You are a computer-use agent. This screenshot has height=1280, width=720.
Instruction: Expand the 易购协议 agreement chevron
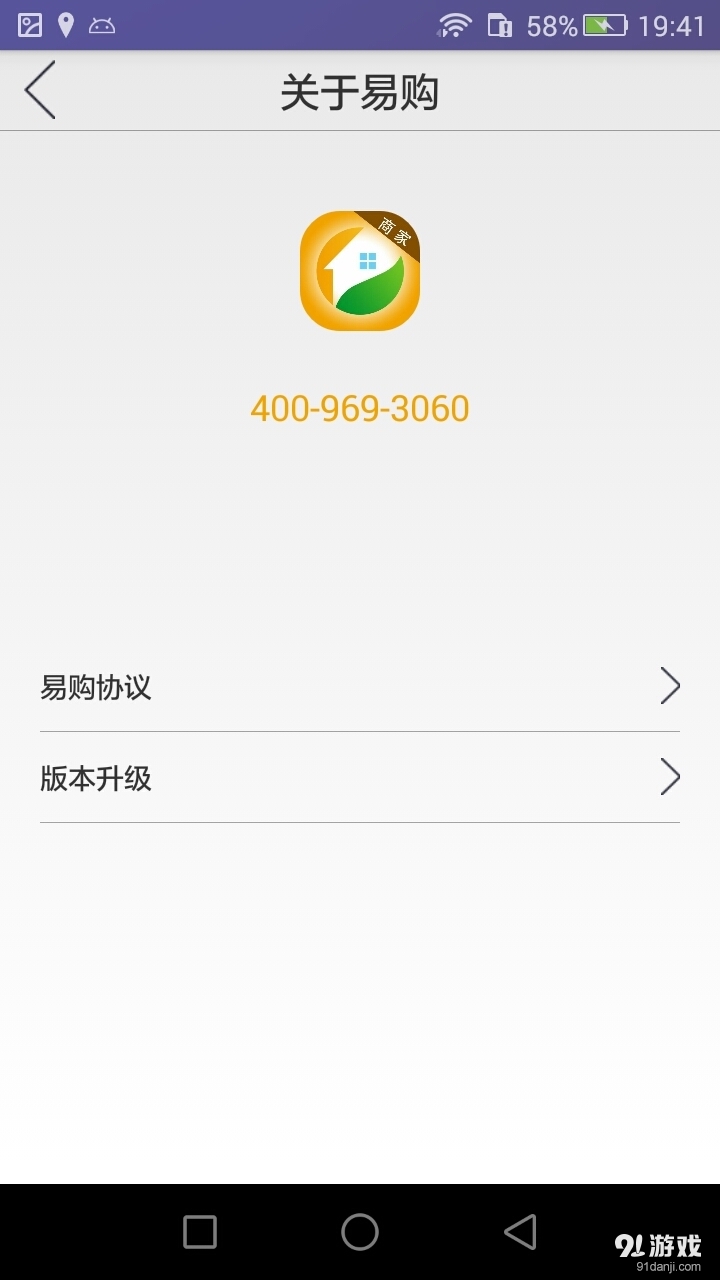671,686
